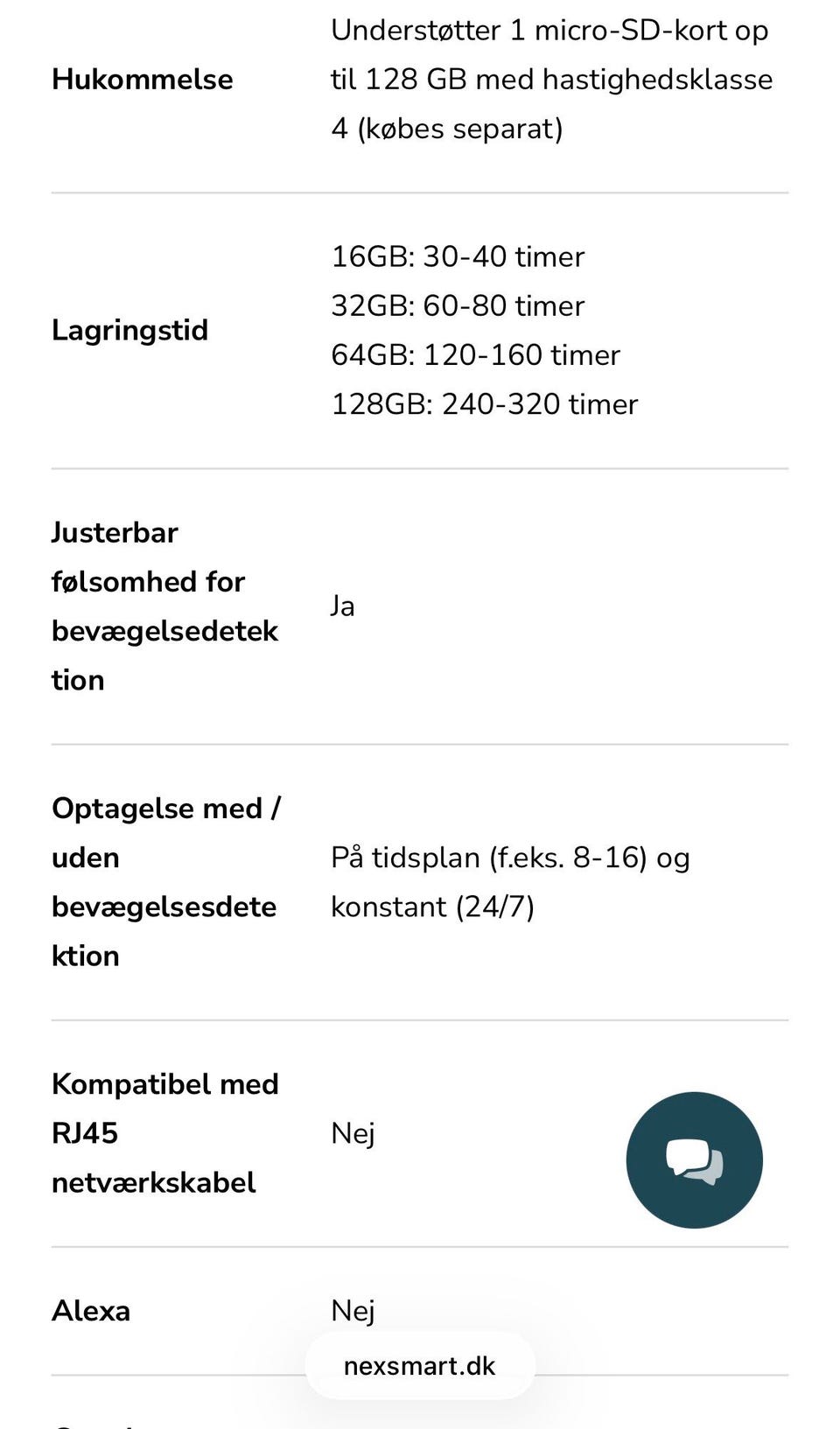Click the Ja value for bevægelsedetektion

coord(342,605)
